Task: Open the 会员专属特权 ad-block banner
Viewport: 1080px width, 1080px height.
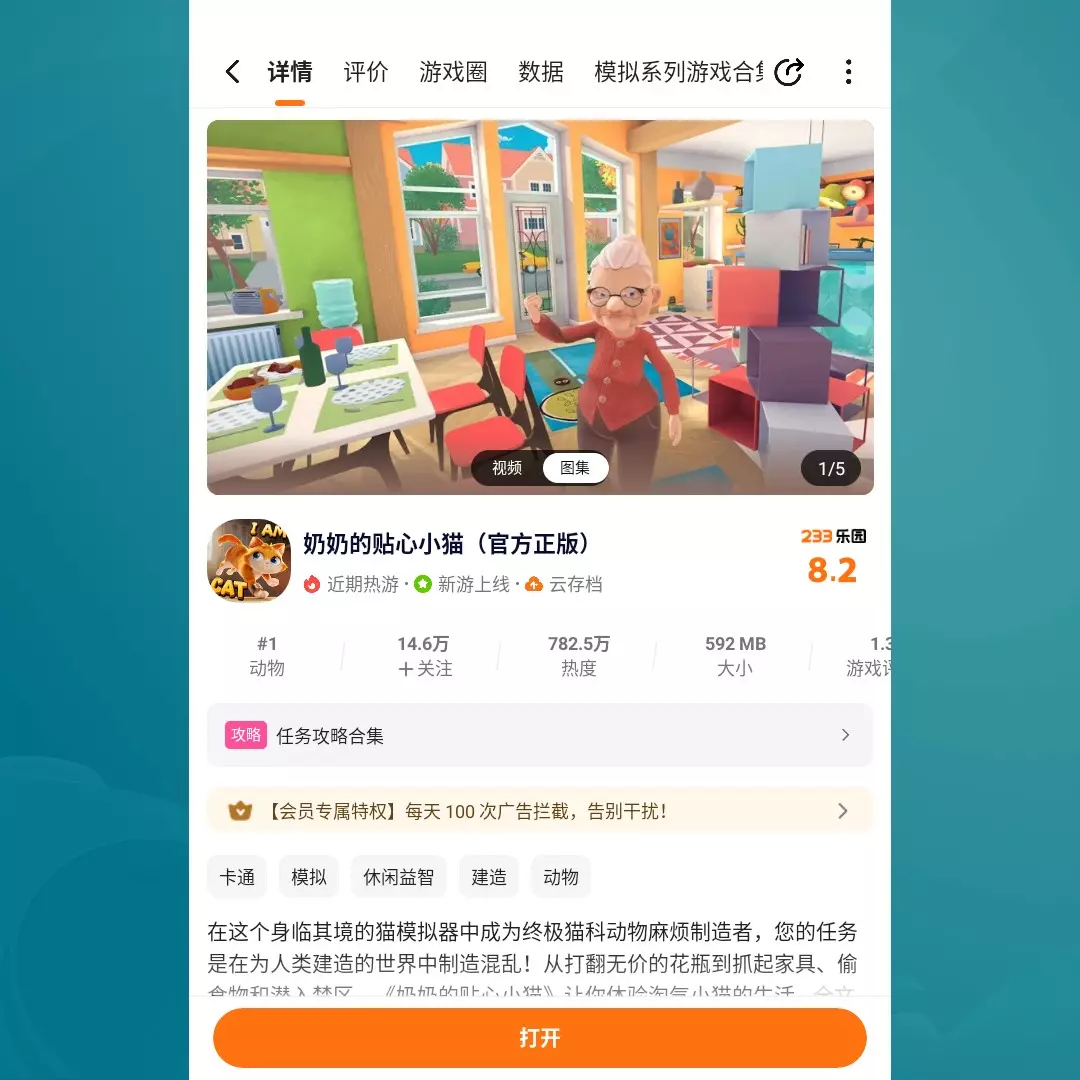Action: coord(540,811)
